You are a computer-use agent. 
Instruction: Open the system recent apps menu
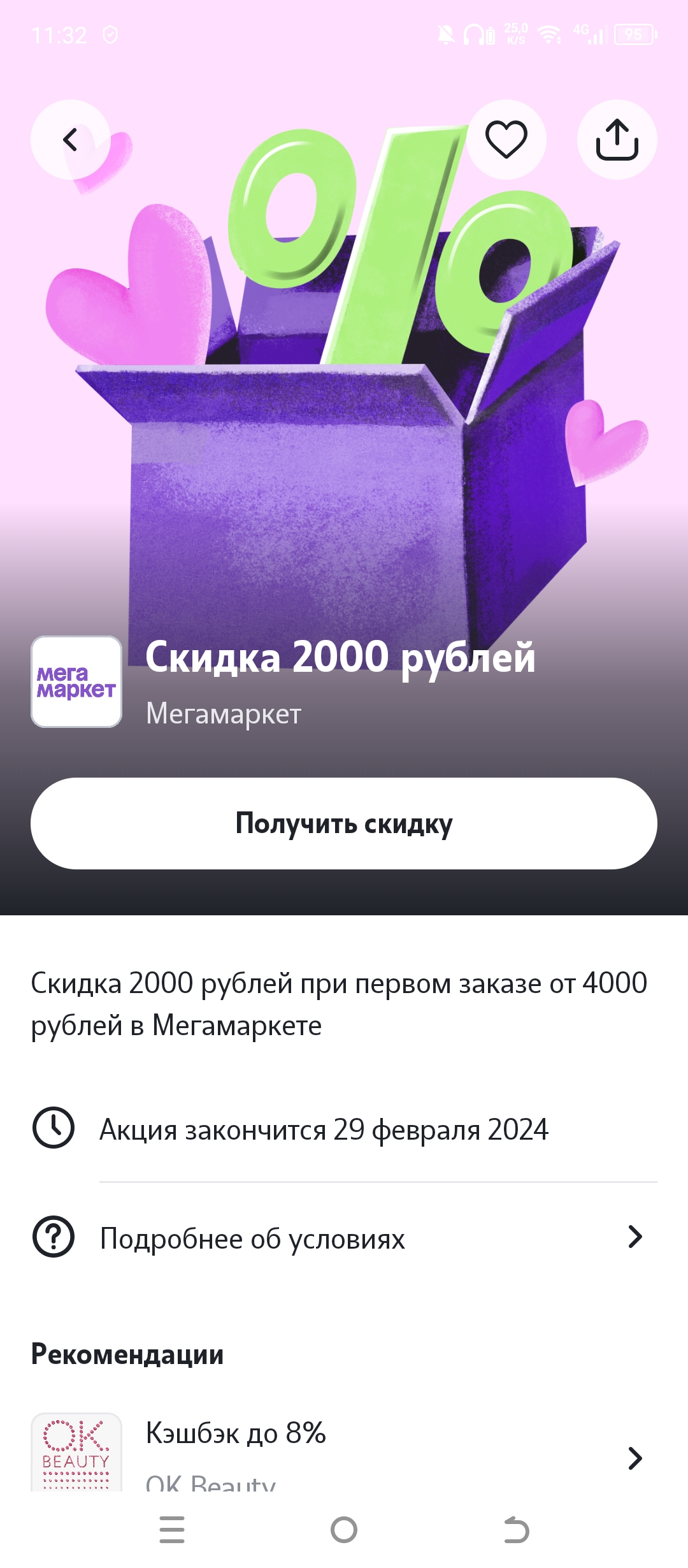[x=172, y=1530]
